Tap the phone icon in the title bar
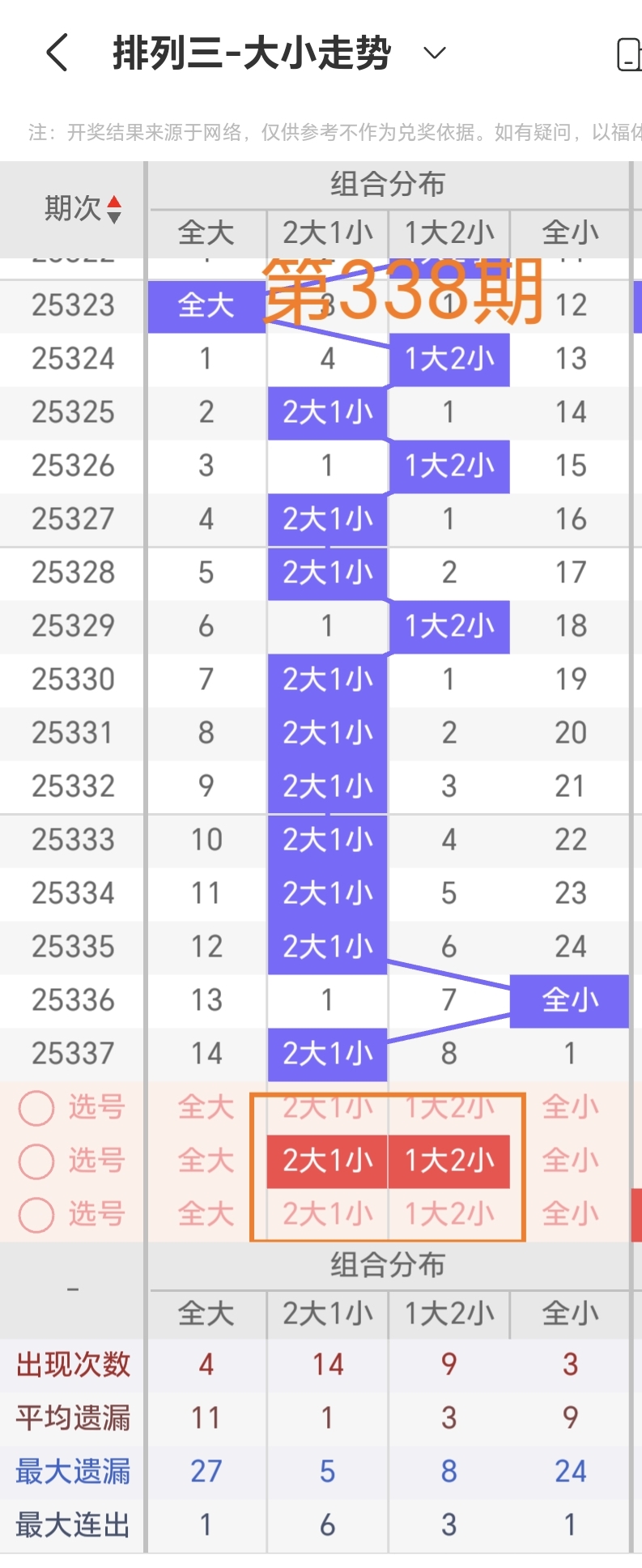 pos(629,55)
